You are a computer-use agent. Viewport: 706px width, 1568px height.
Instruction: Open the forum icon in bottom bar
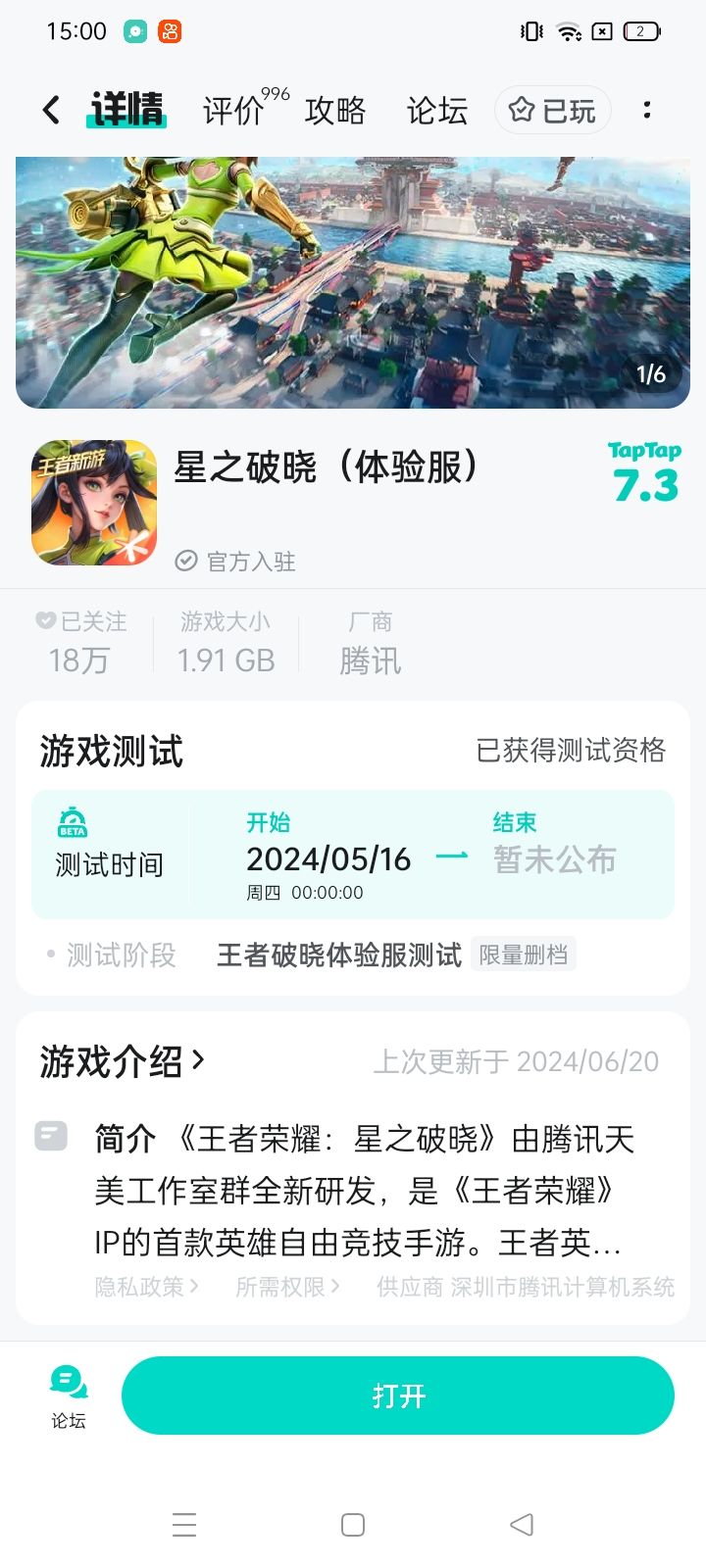[x=69, y=1396]
